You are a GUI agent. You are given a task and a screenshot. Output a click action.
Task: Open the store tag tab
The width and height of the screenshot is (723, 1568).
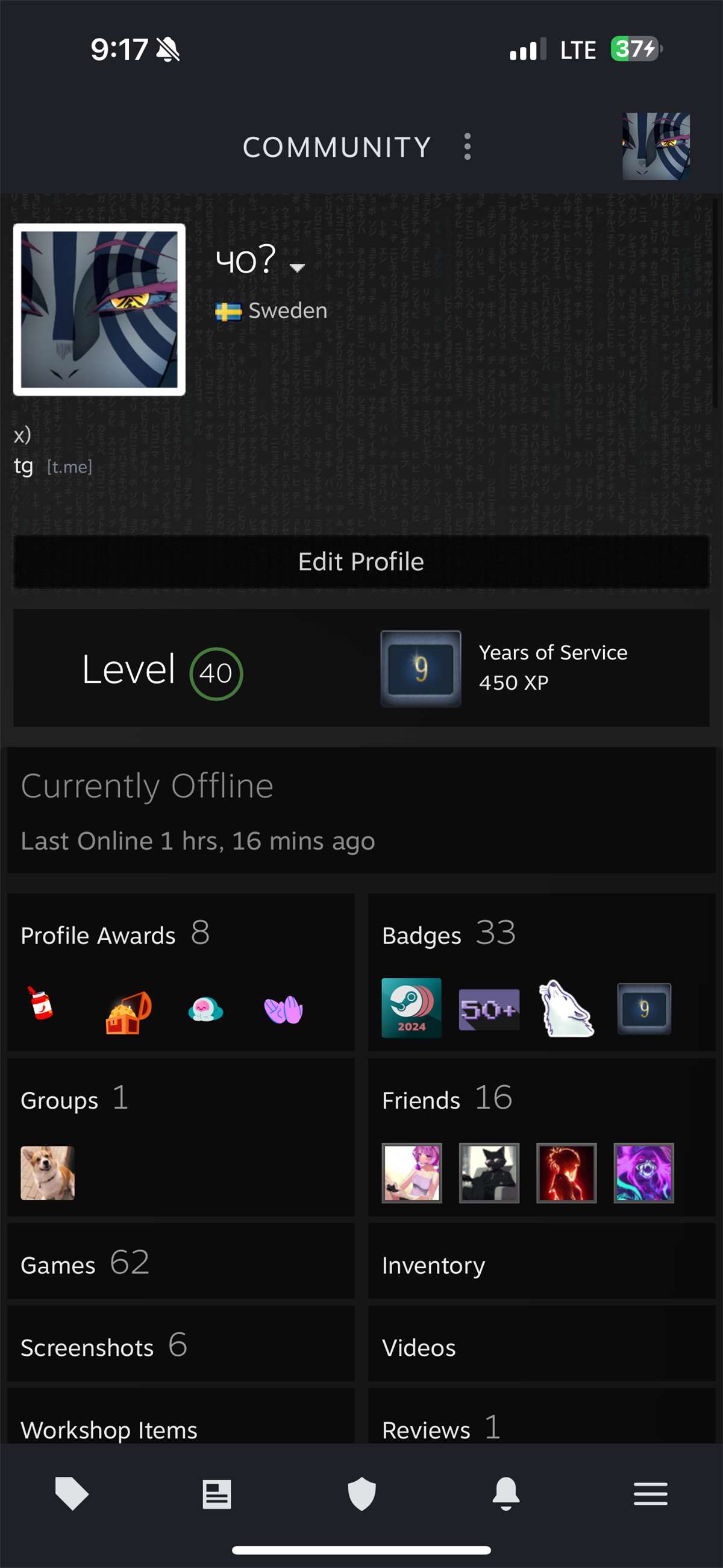pos(72,1494)
